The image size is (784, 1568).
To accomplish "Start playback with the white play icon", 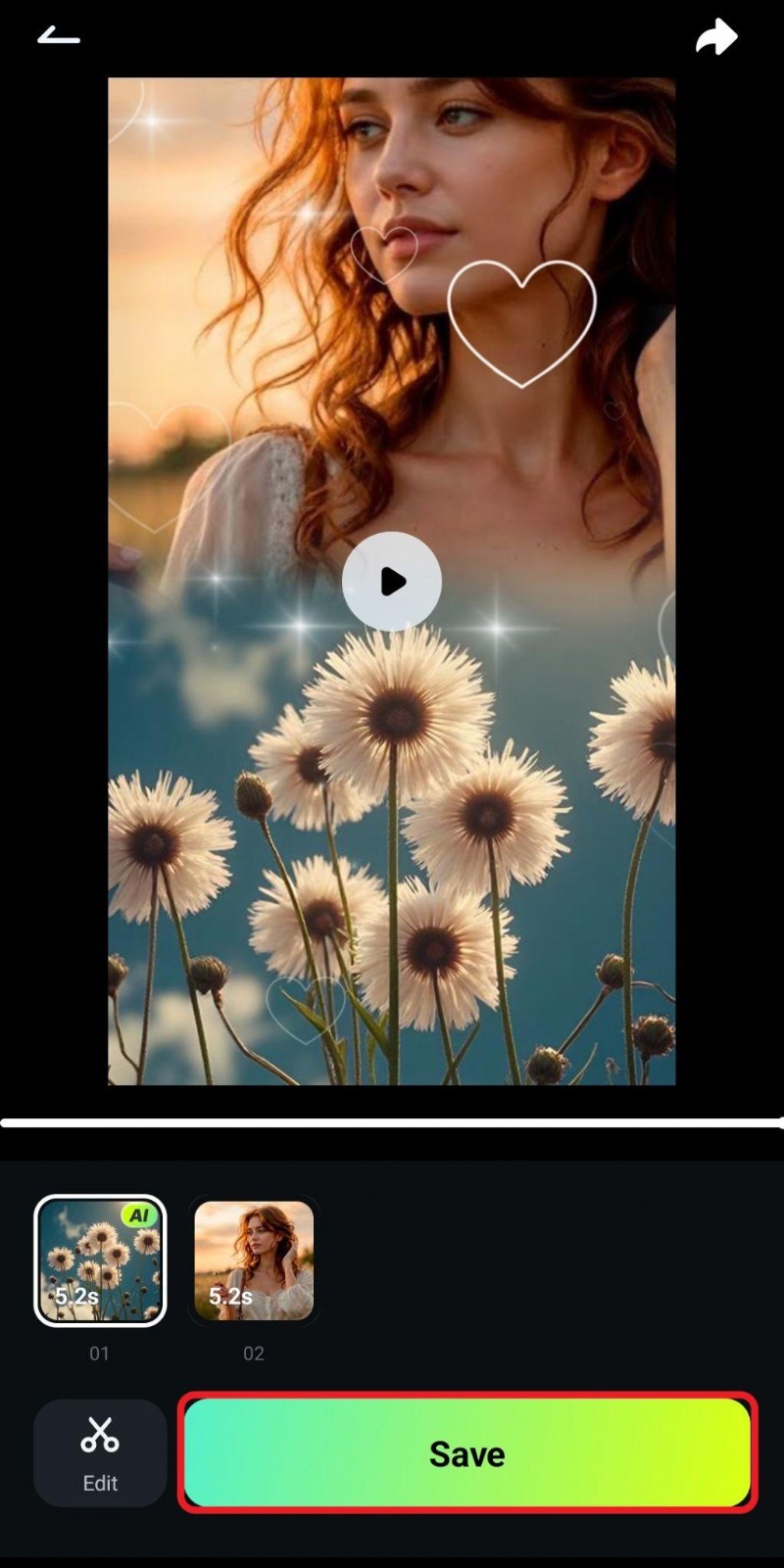I will click(392, 581).
